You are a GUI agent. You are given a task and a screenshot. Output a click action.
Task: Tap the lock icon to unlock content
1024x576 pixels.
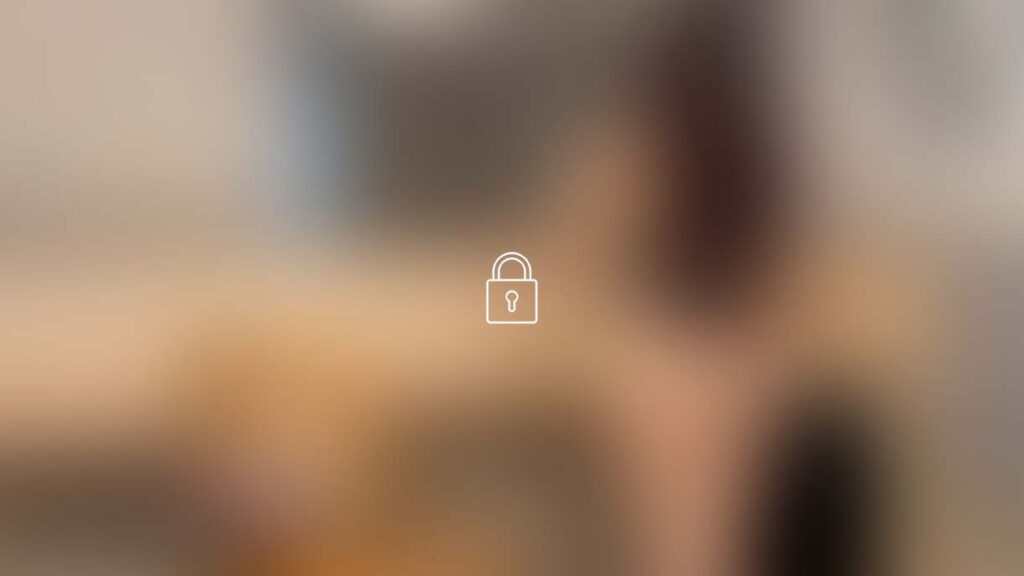pos(511,289)
